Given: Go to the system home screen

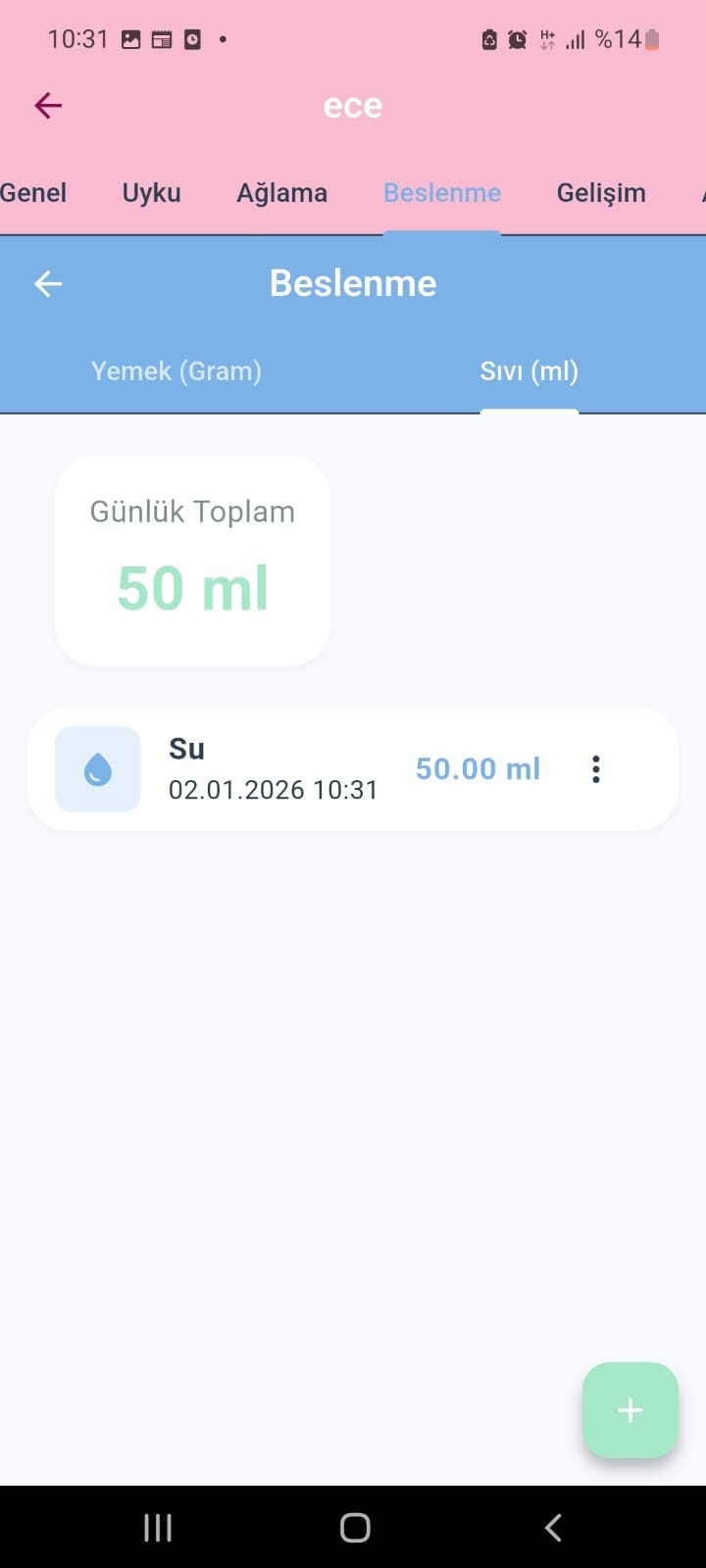Looking at the screenshot, I should [354, 1527].
